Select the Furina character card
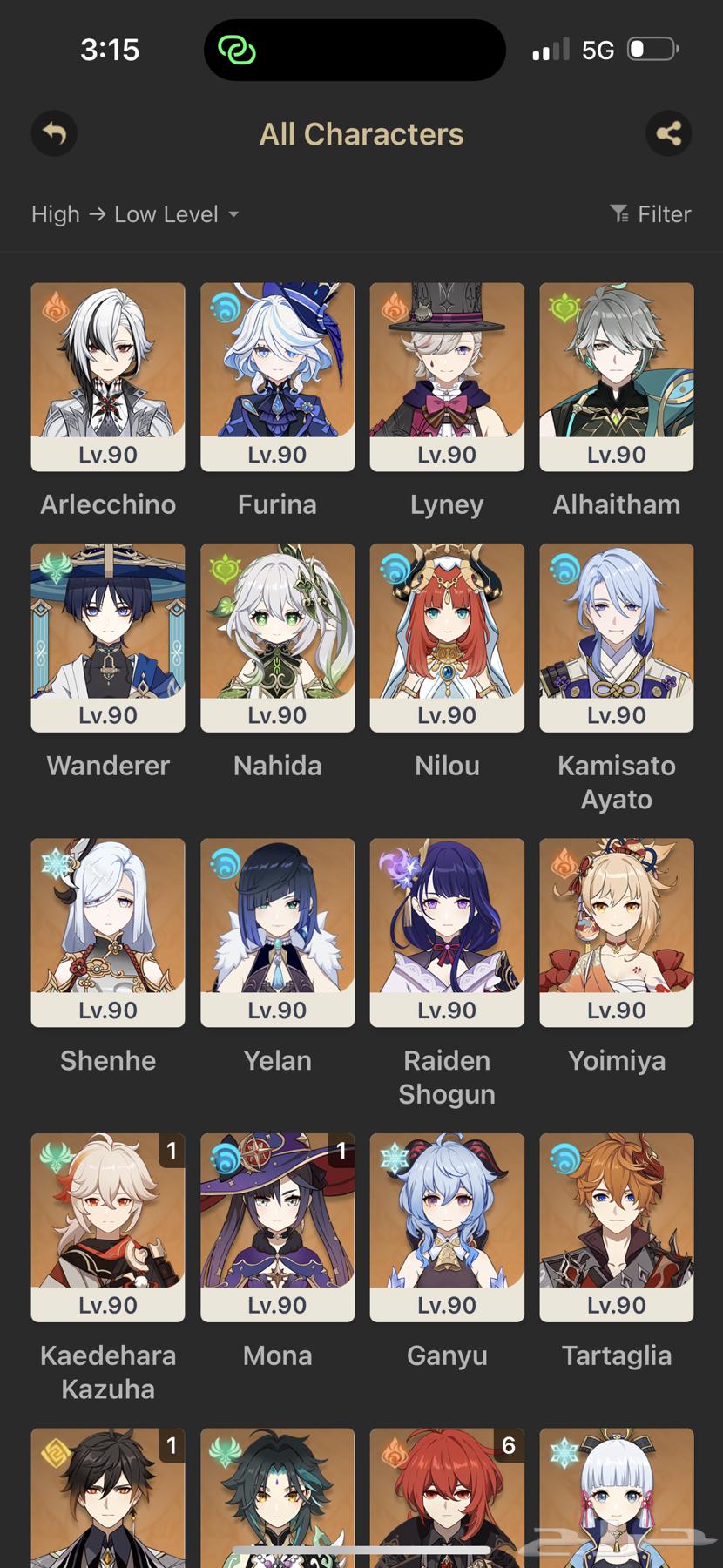This screenshot has width=723, height=1568. coord(277,376)
